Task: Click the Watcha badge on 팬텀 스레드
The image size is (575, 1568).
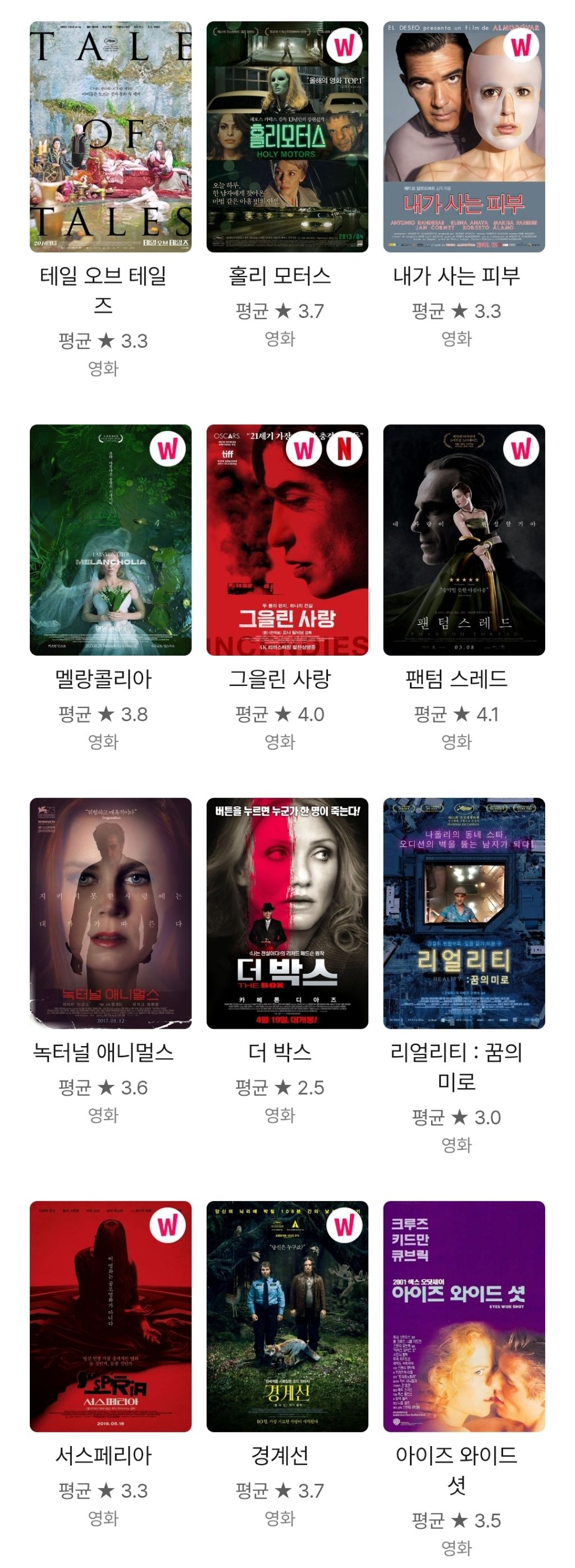Action: point(521,449)
